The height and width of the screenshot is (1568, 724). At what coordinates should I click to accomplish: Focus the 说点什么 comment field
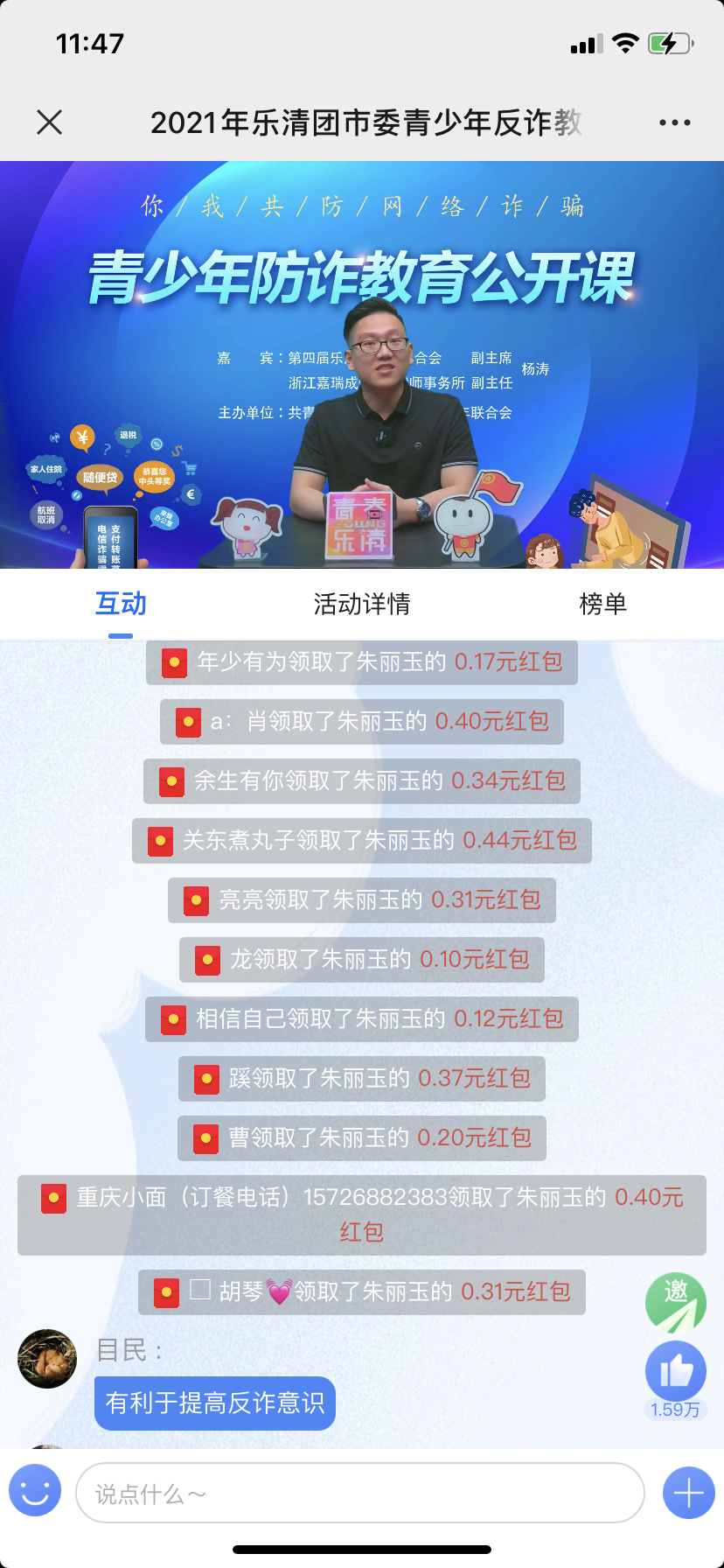[360, 1493]
